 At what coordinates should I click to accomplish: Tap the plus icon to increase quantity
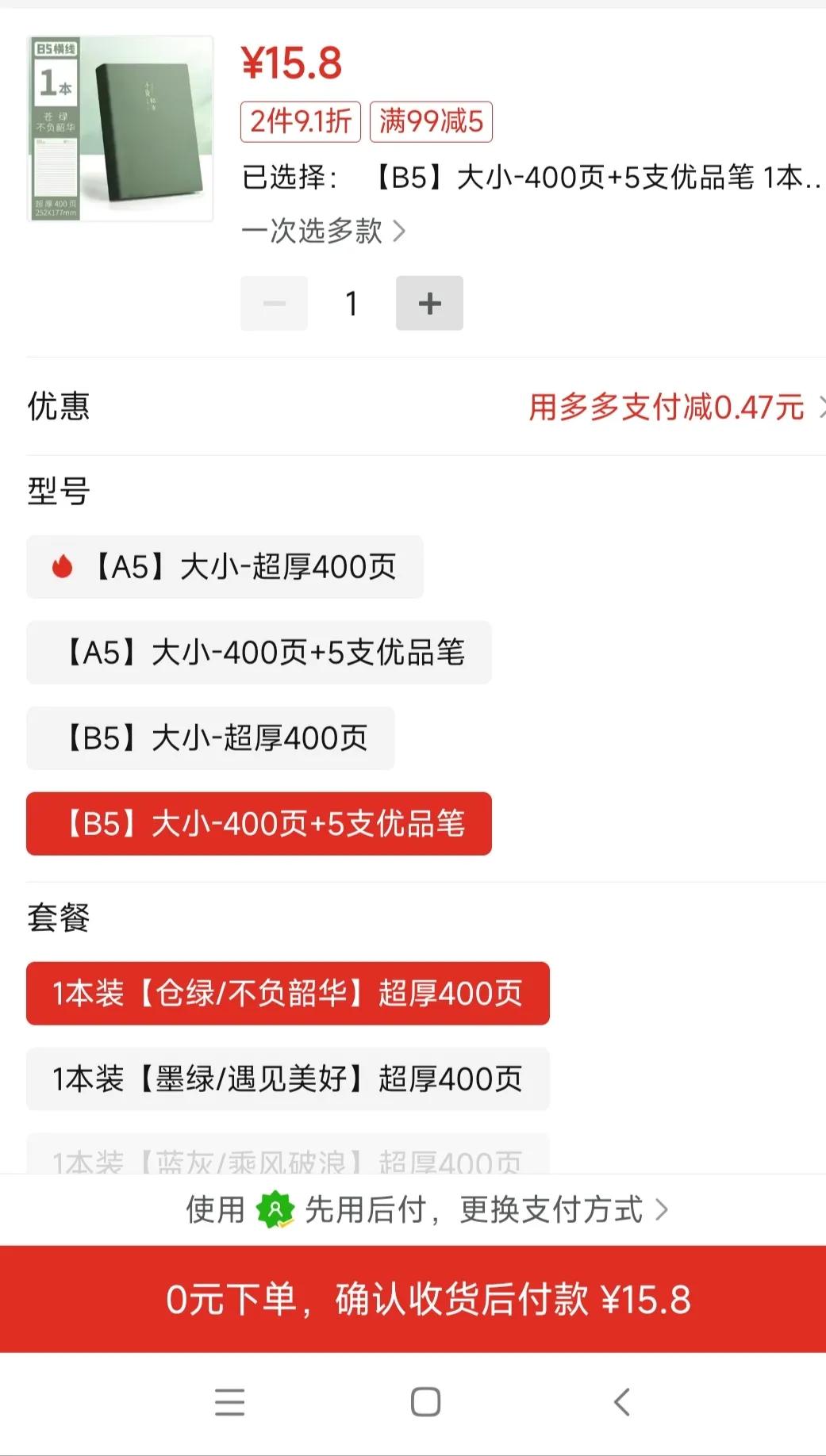tap(429, 303)
